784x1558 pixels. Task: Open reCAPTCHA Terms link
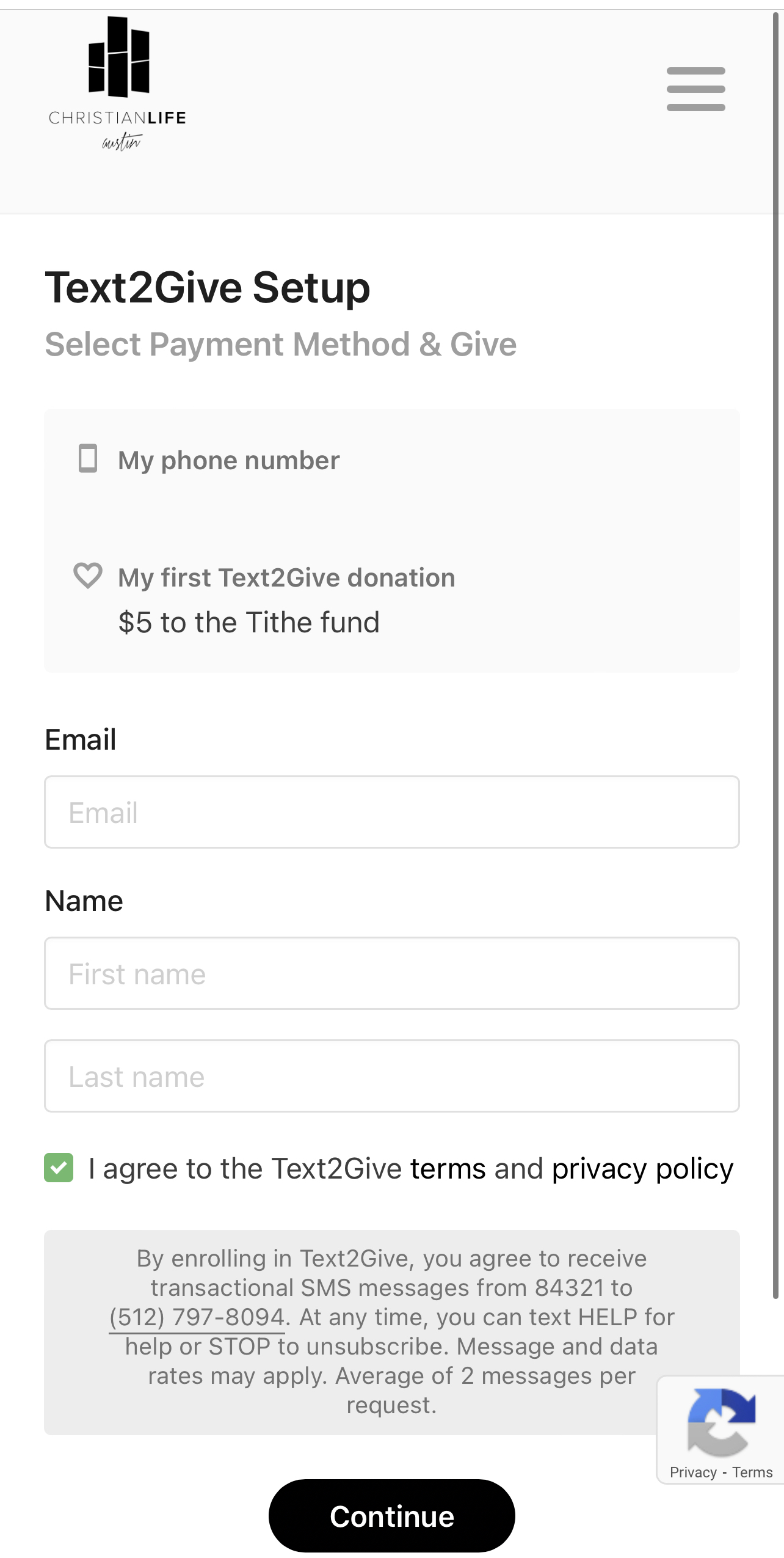pos(752,1472)
